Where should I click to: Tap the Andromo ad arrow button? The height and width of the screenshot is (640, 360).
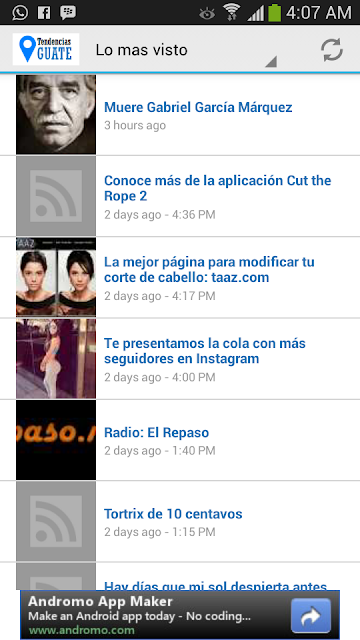point(311,615)
